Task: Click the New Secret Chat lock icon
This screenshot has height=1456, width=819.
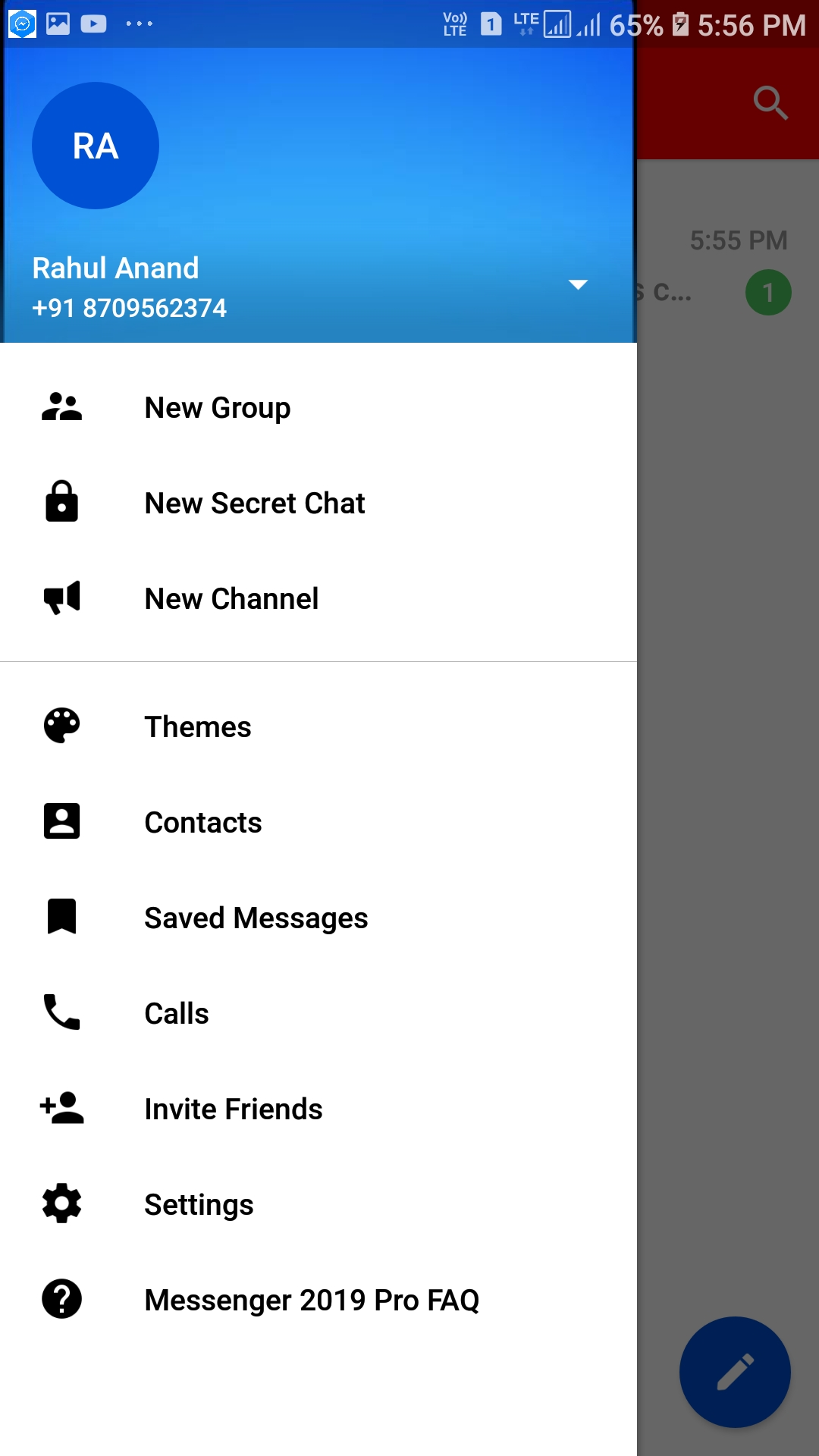Action: pos(61,502)
